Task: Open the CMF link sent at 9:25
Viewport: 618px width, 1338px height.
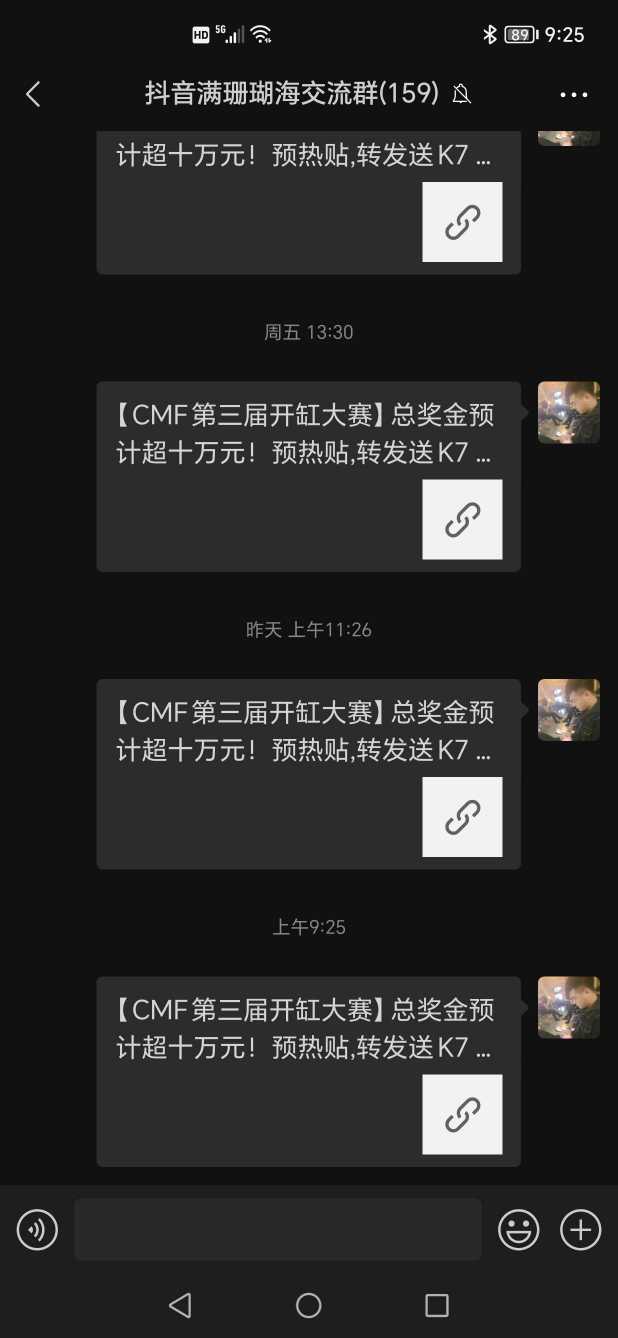Action: click(x=308, y=1071)
